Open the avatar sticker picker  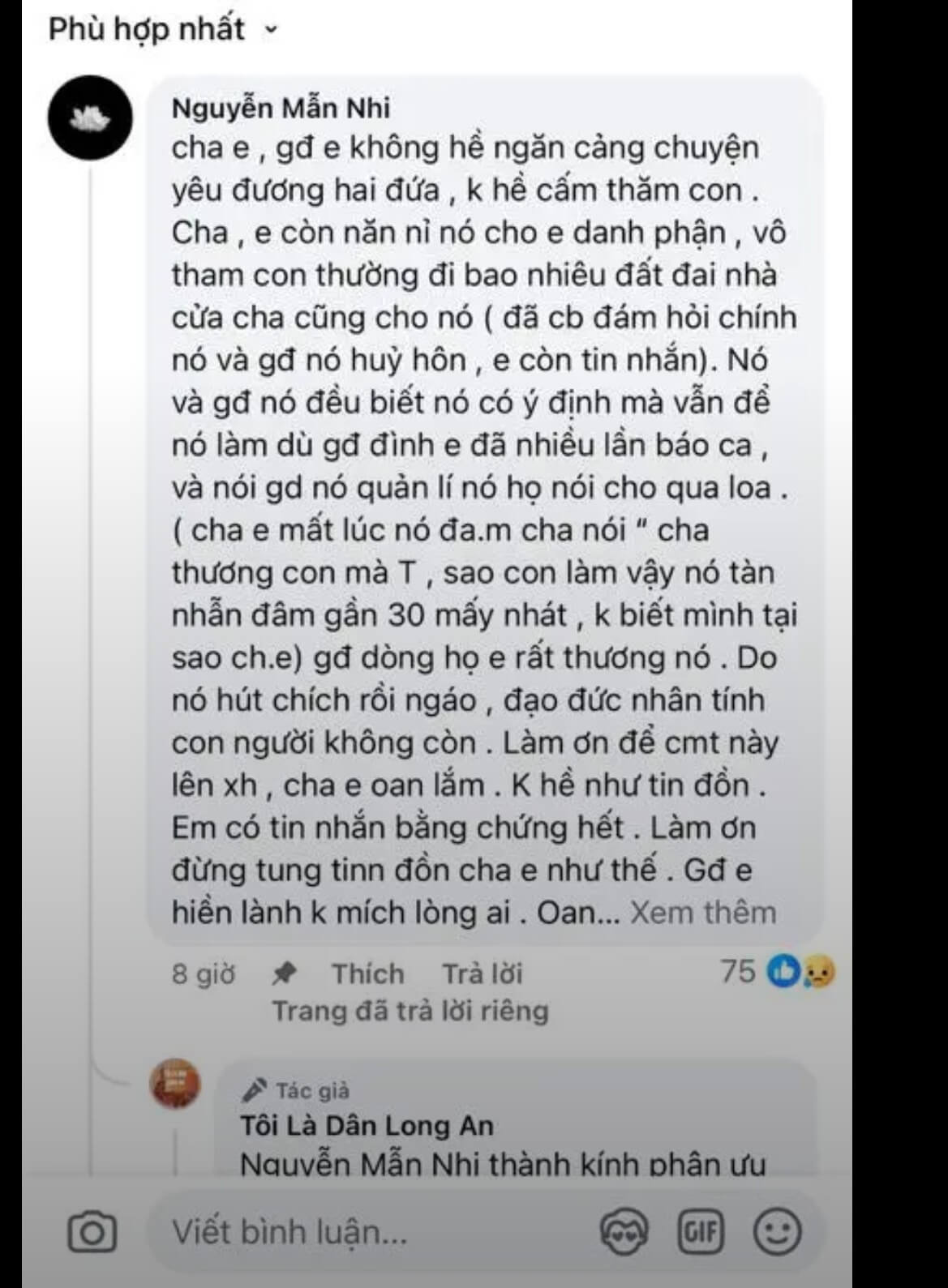[624, 1232]
